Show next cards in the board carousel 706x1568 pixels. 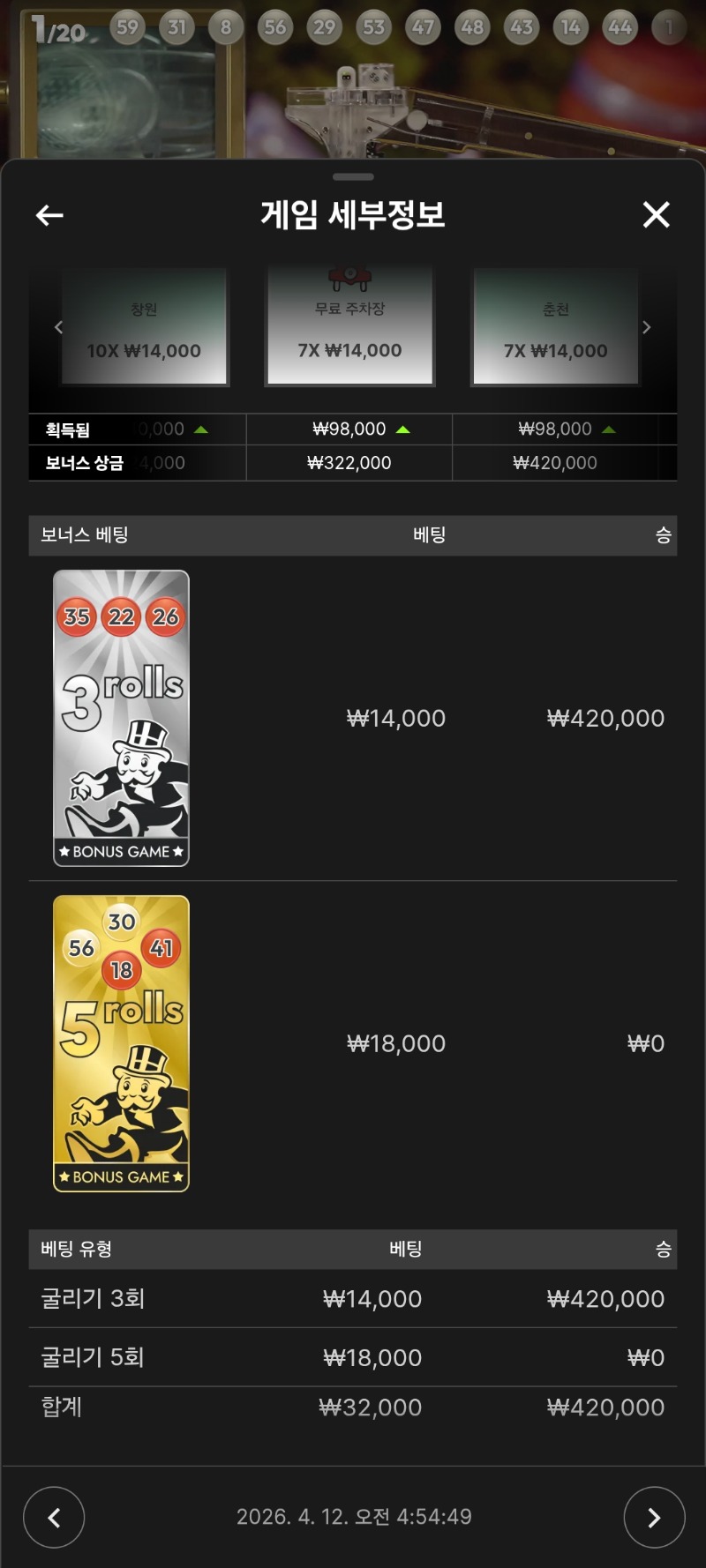pyautogui.click(x=647, y=328)
